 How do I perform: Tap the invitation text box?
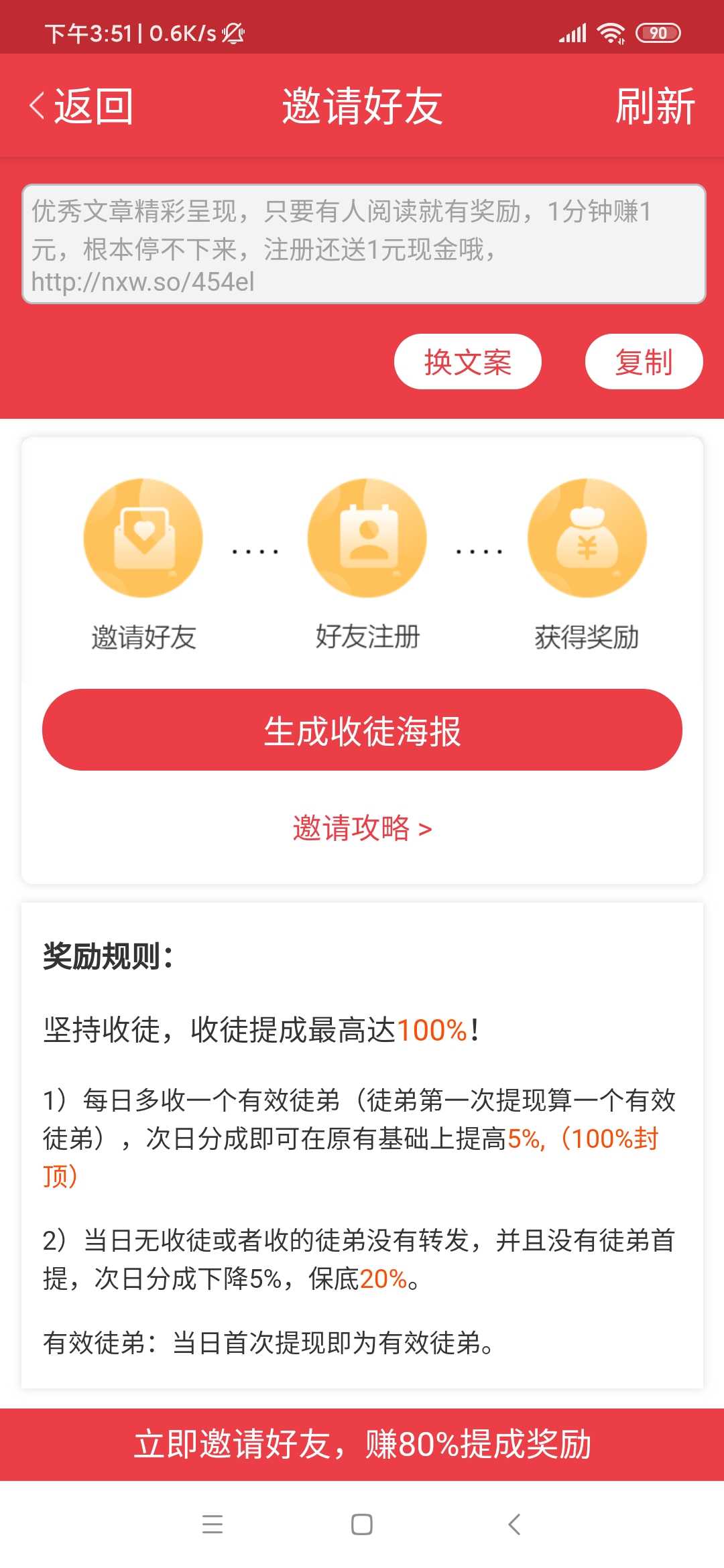tap(364, 244)
